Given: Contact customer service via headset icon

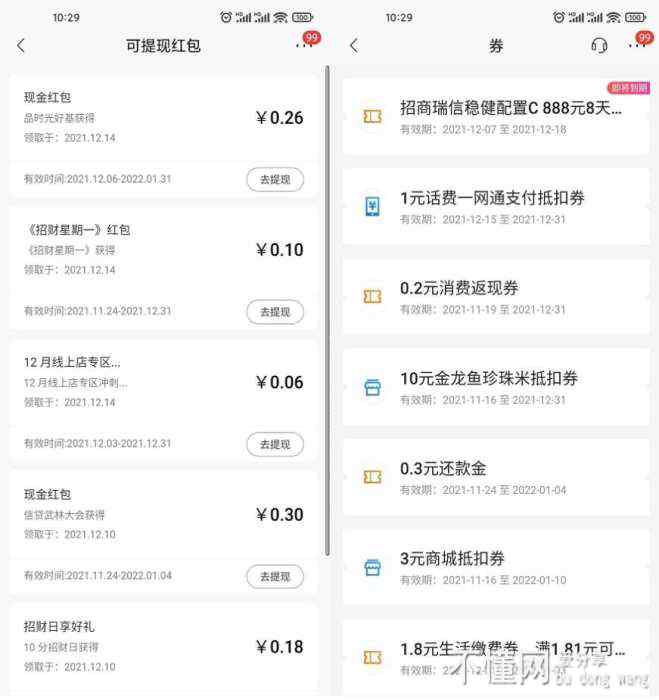Looking at the screenshot, I should (599, 46).
